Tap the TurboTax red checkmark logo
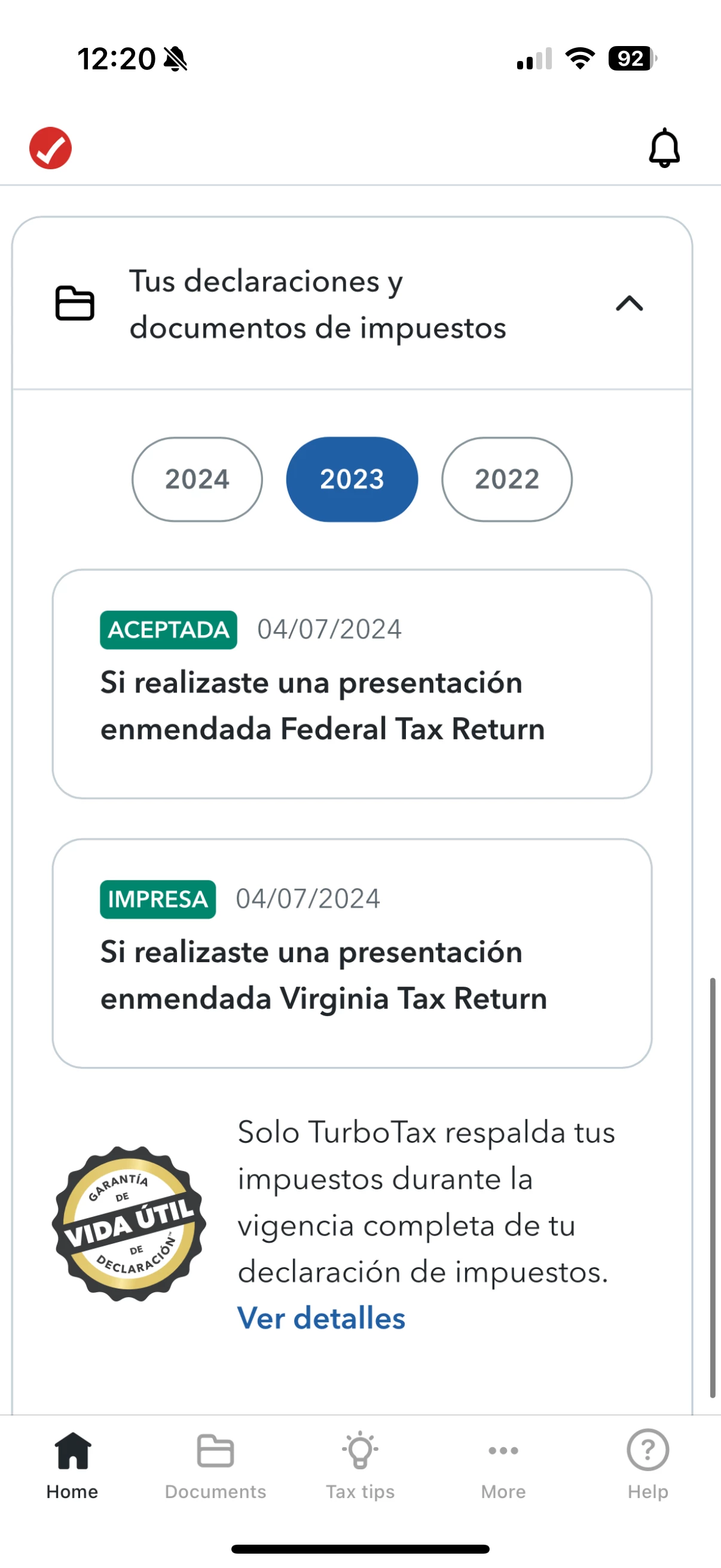This screenshot has width=721, height=1568. pyautogui.click(x=50, y=148)
